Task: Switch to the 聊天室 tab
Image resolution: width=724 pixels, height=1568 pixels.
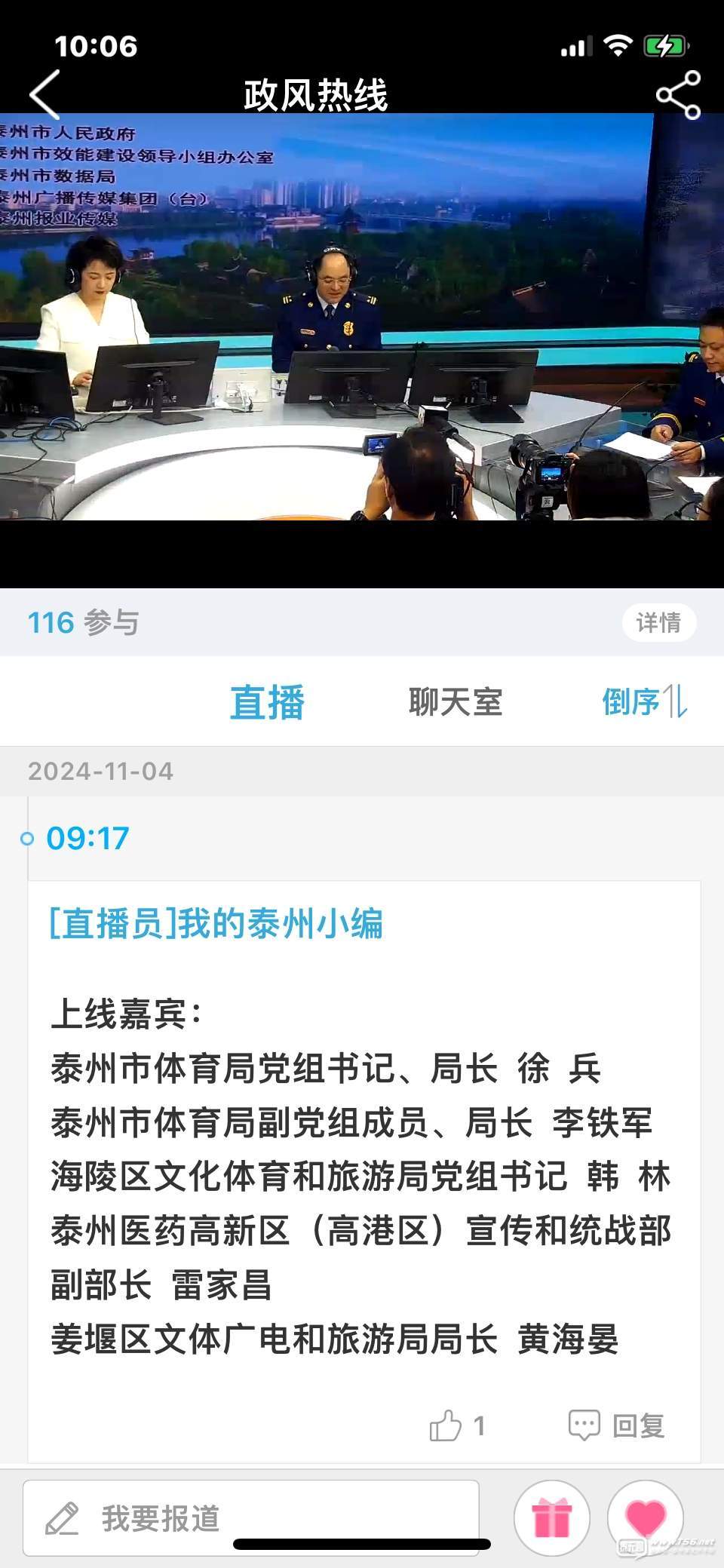Action: (456, 702)
